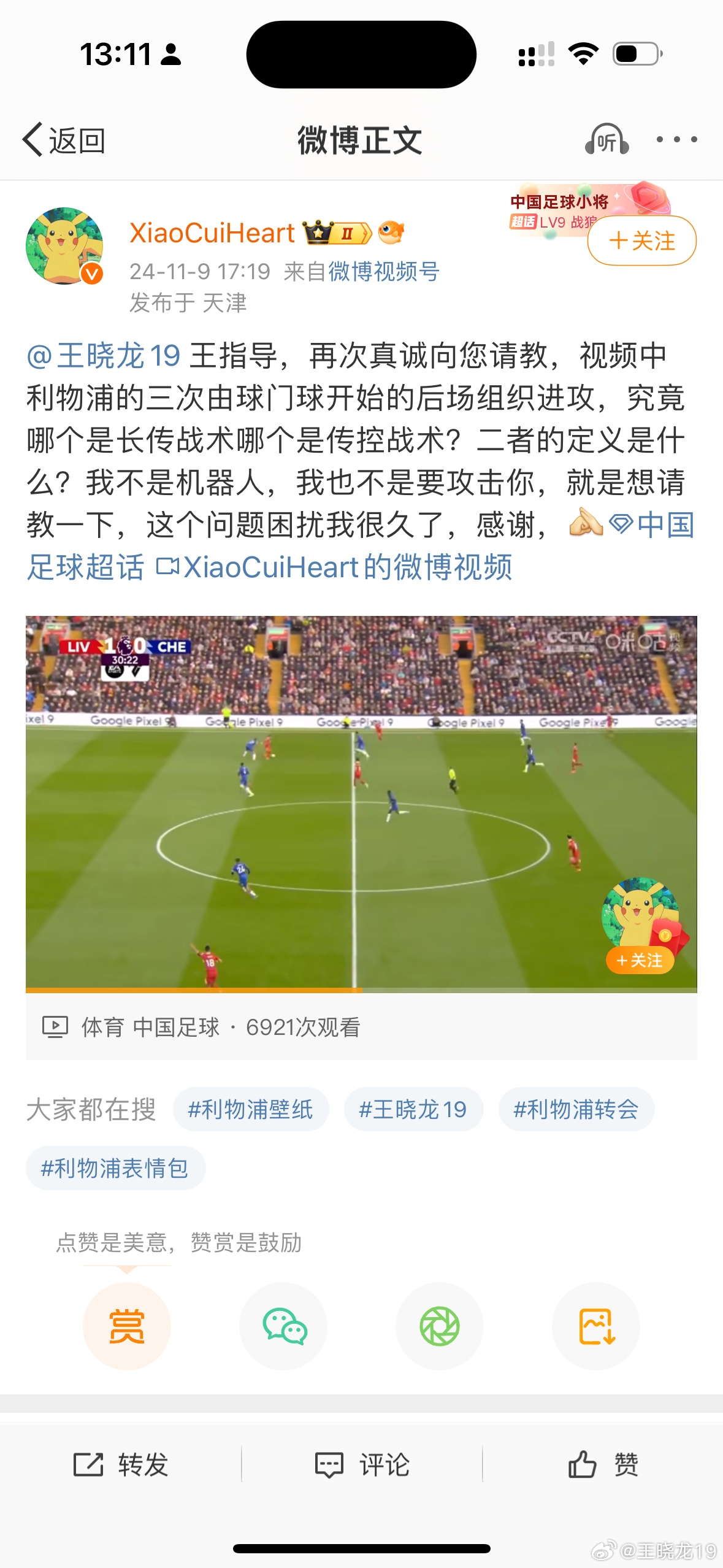The width and height of the screenshot is (723, 1568).
Task: Search the #利物浦表情包 chip
Action: coord(115,1168)
